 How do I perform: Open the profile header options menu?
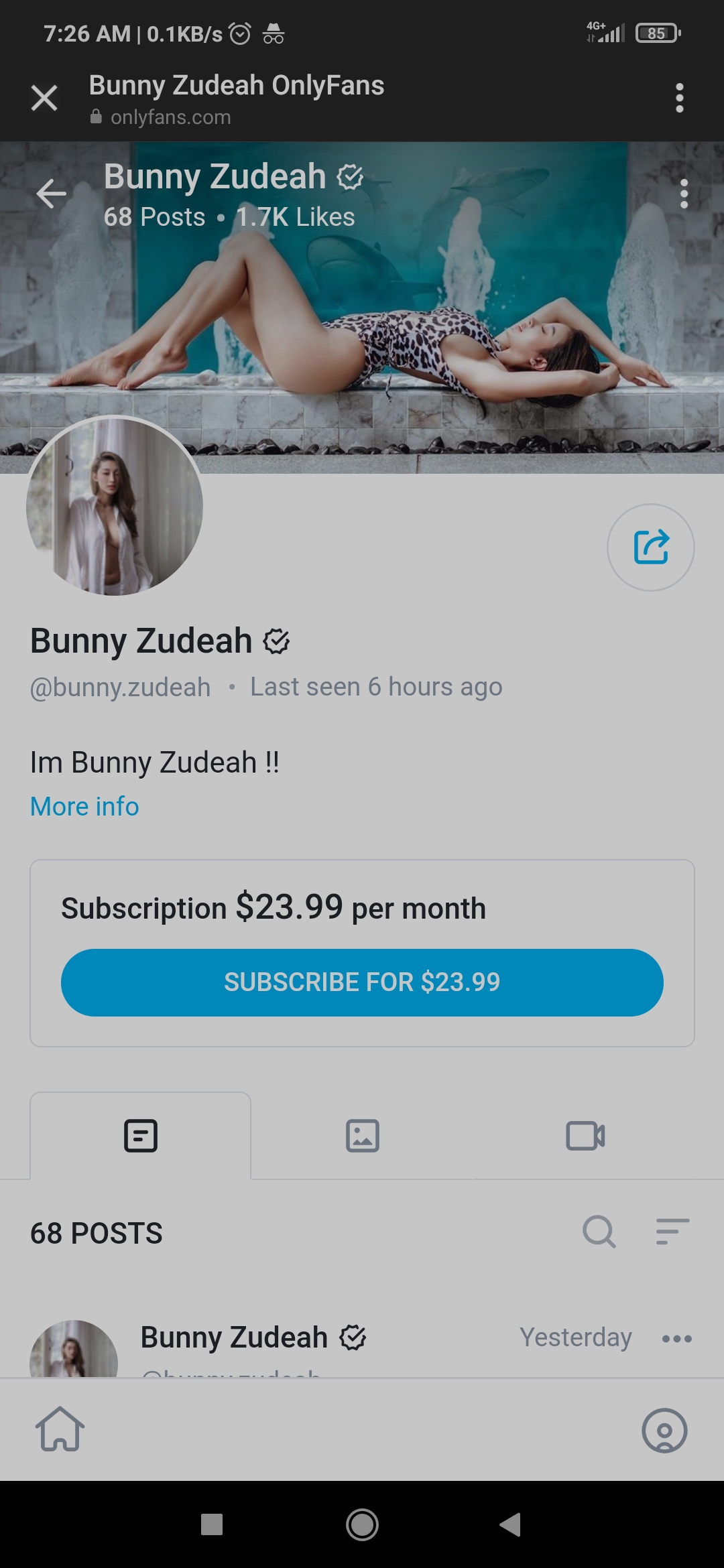(684, 194)
